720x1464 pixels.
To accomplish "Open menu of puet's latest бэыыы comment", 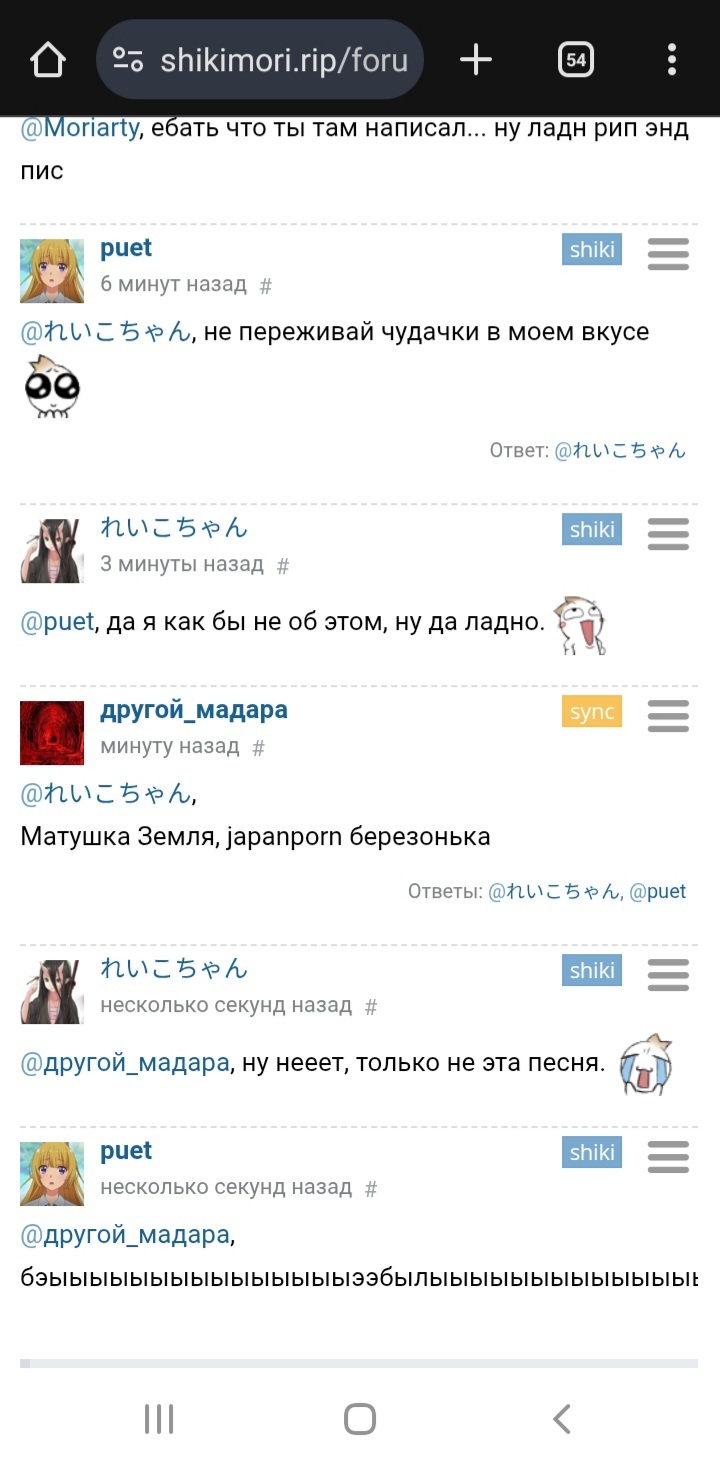I will tap(668, 1157).
